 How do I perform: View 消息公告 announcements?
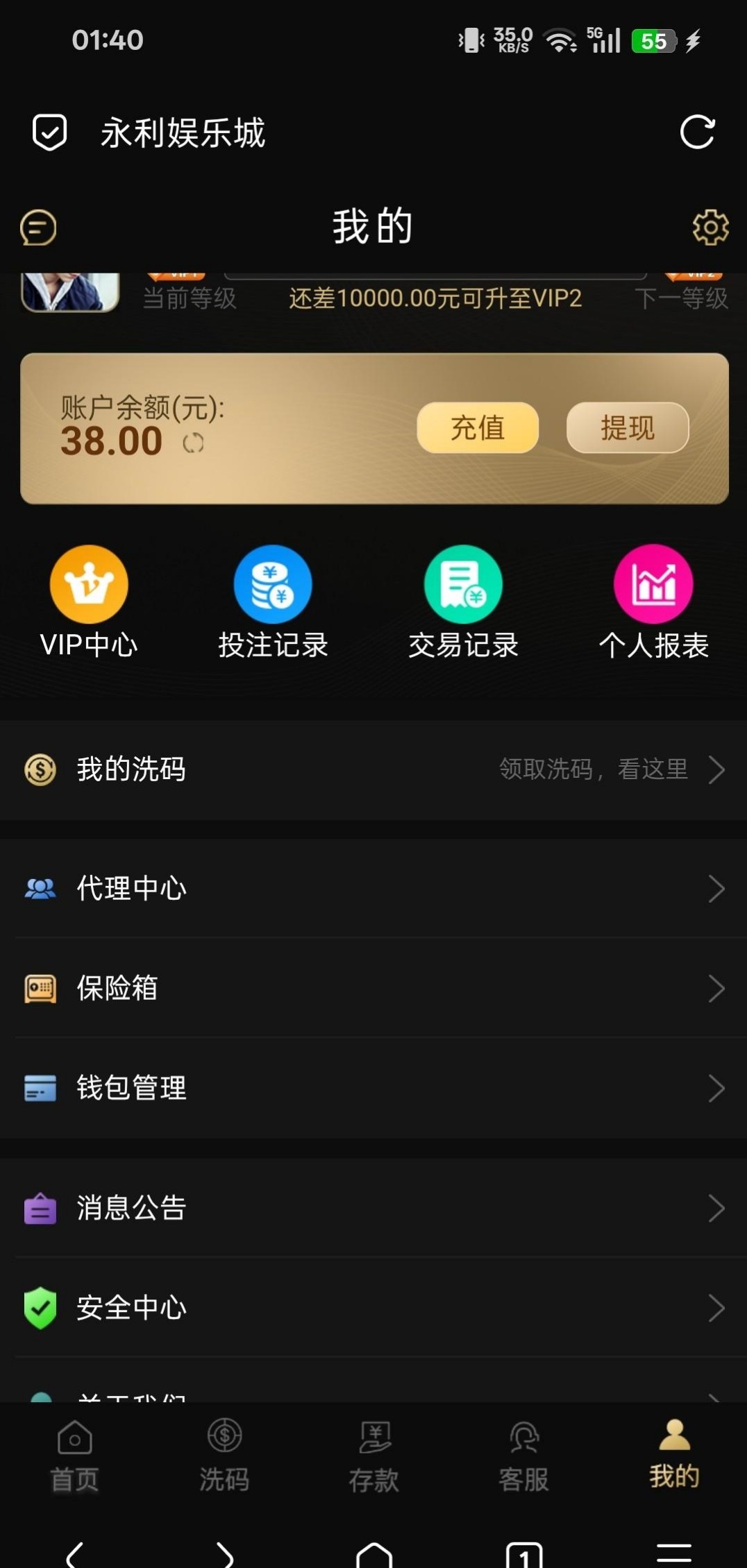[373, 1208]
